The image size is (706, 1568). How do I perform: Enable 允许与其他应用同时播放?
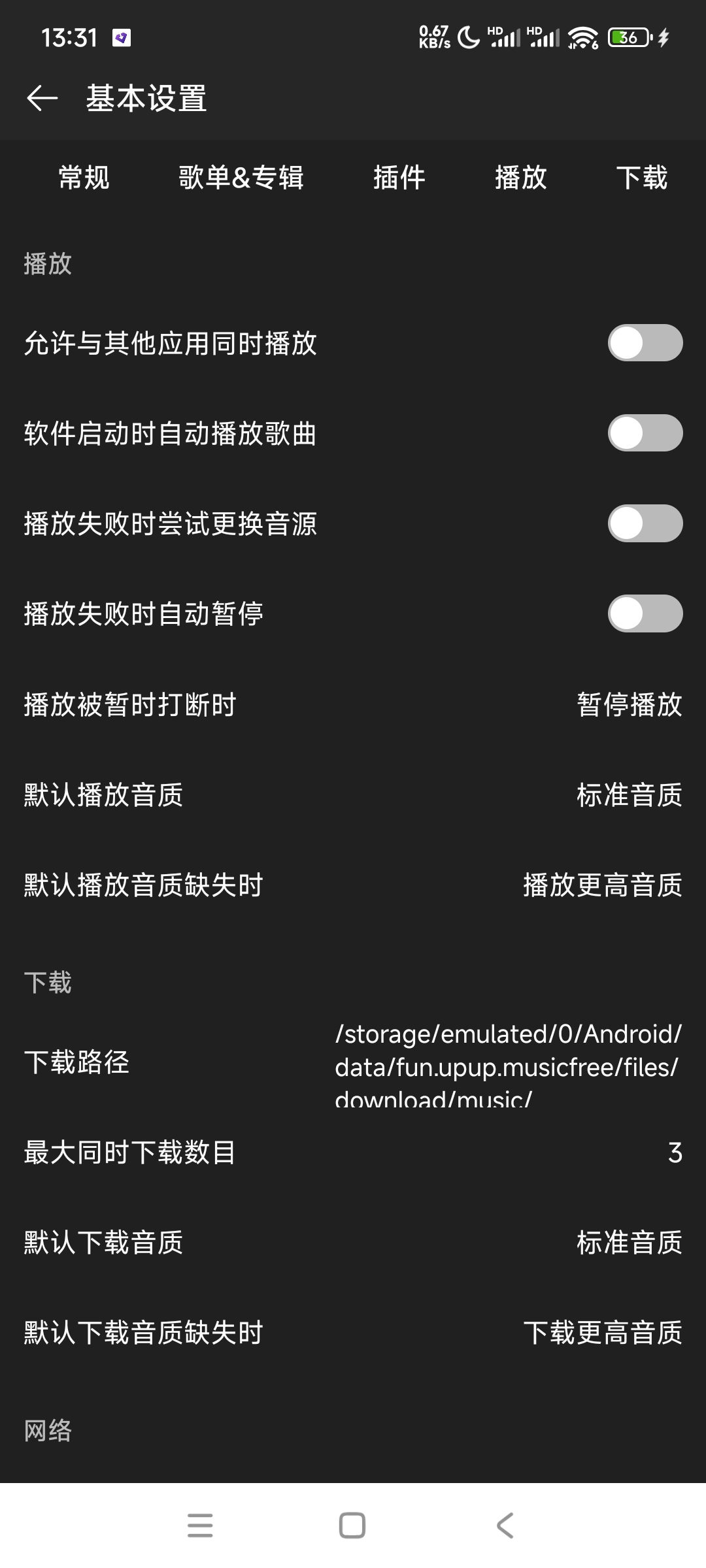[645, 343]
